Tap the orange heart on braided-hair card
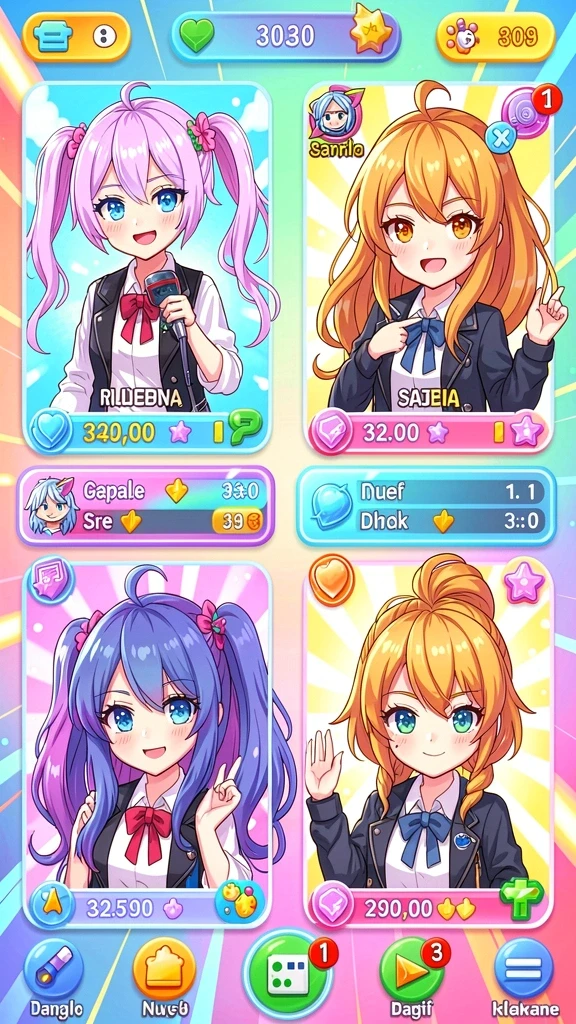The height and width of the screenshot is (1024, 576). coord(332,580)
